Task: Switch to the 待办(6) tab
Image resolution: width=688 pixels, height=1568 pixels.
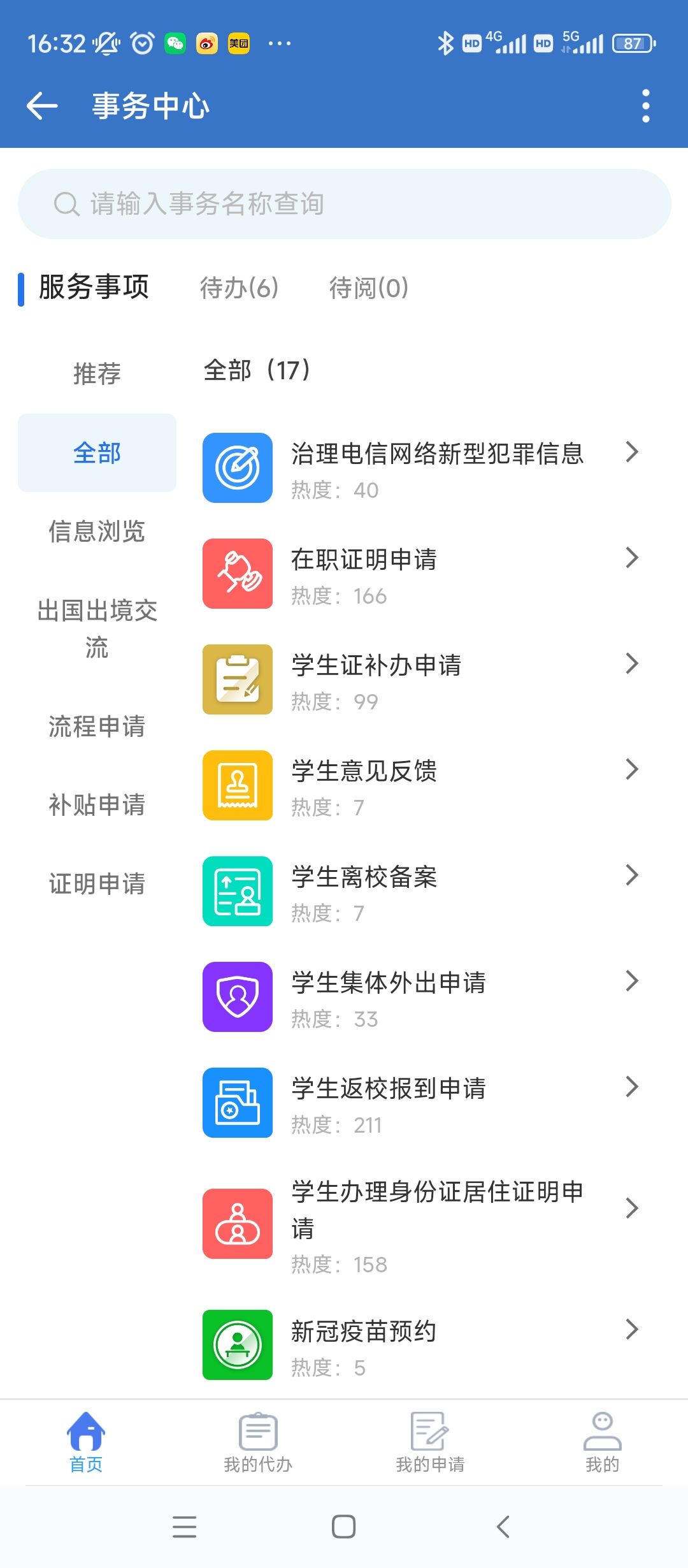Action: pos(239,287)
